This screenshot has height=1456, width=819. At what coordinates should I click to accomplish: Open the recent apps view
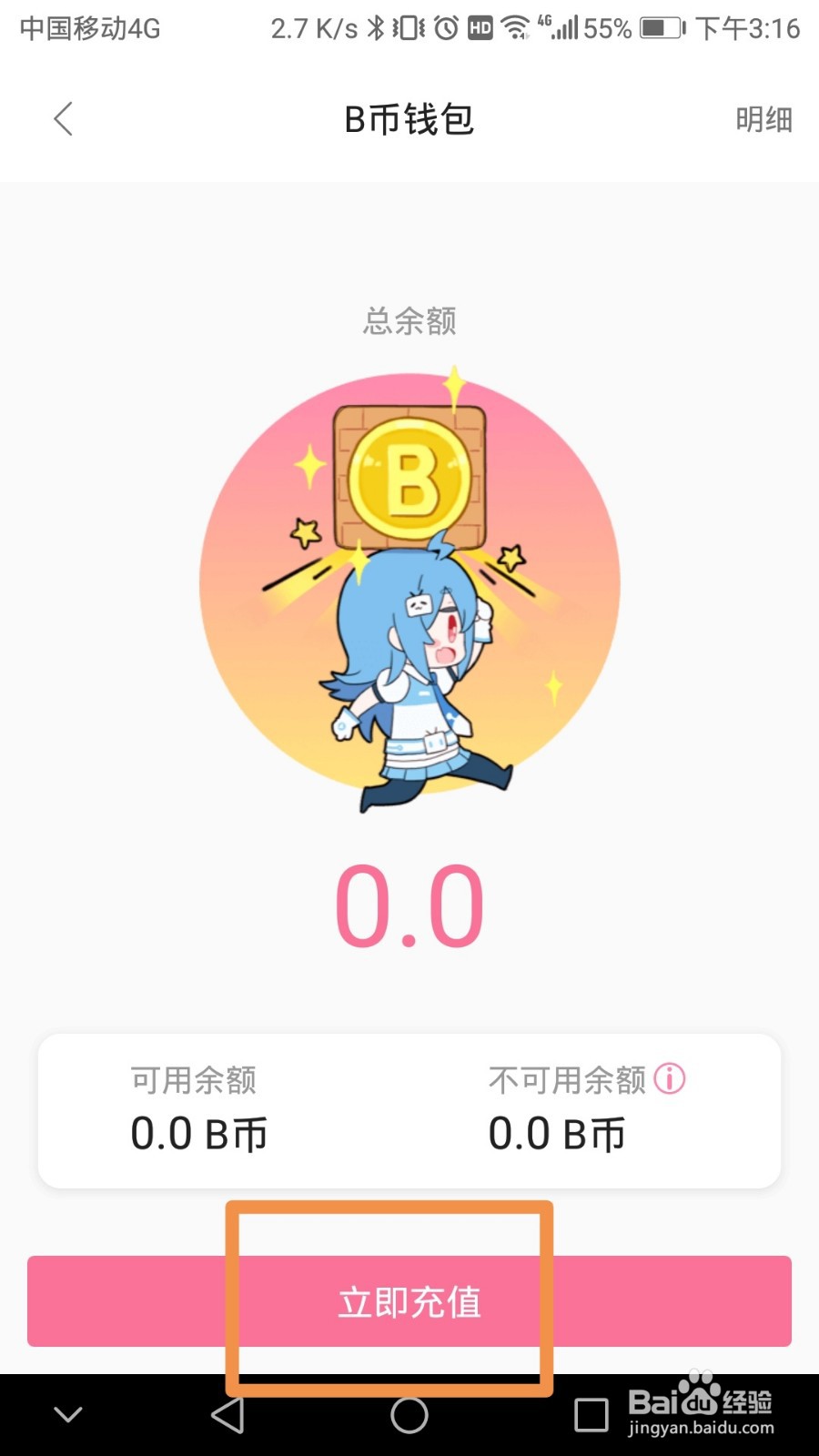click(x=591, y=1415)
